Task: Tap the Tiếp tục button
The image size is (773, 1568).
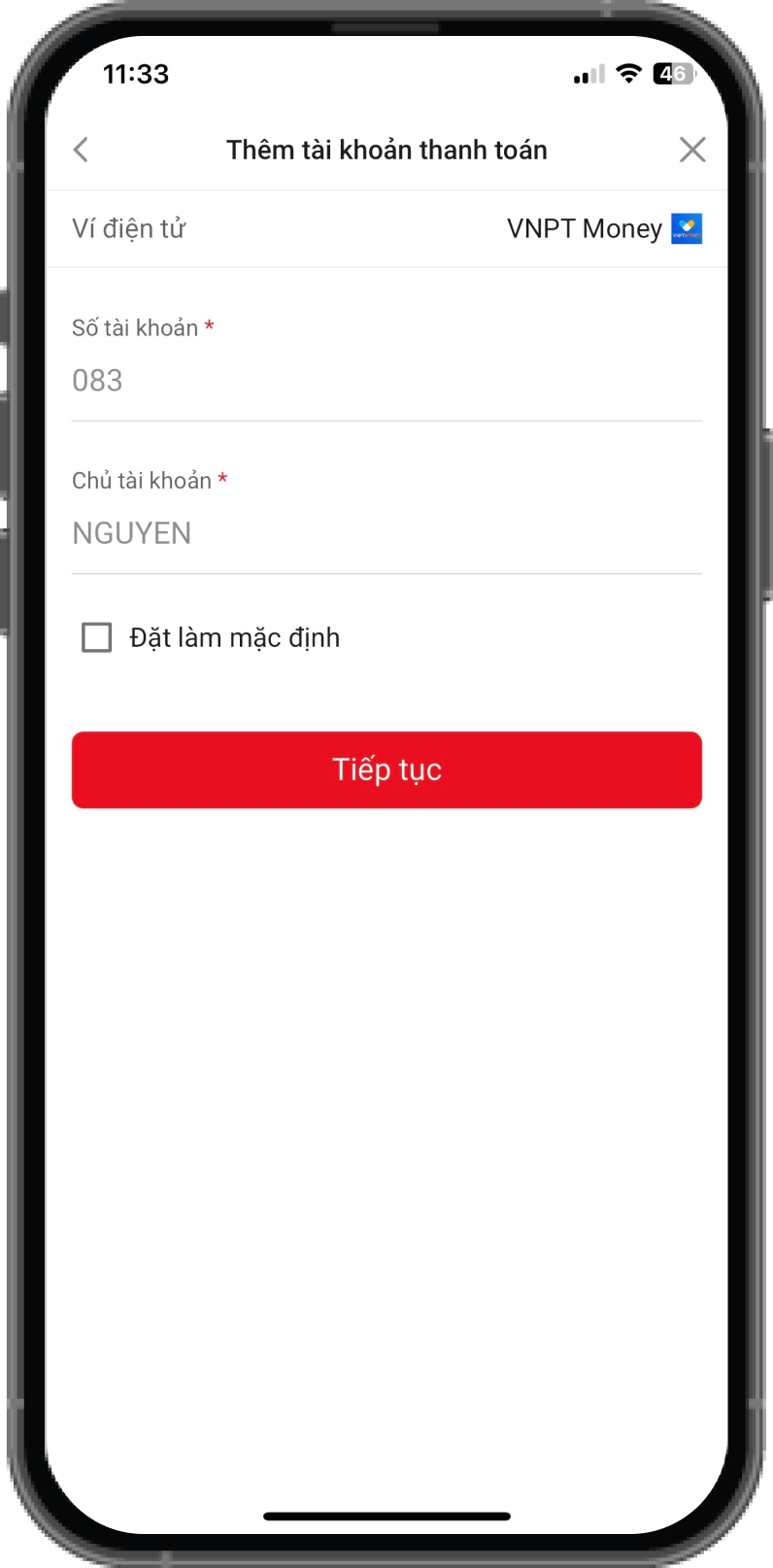Action: (386, 769)
